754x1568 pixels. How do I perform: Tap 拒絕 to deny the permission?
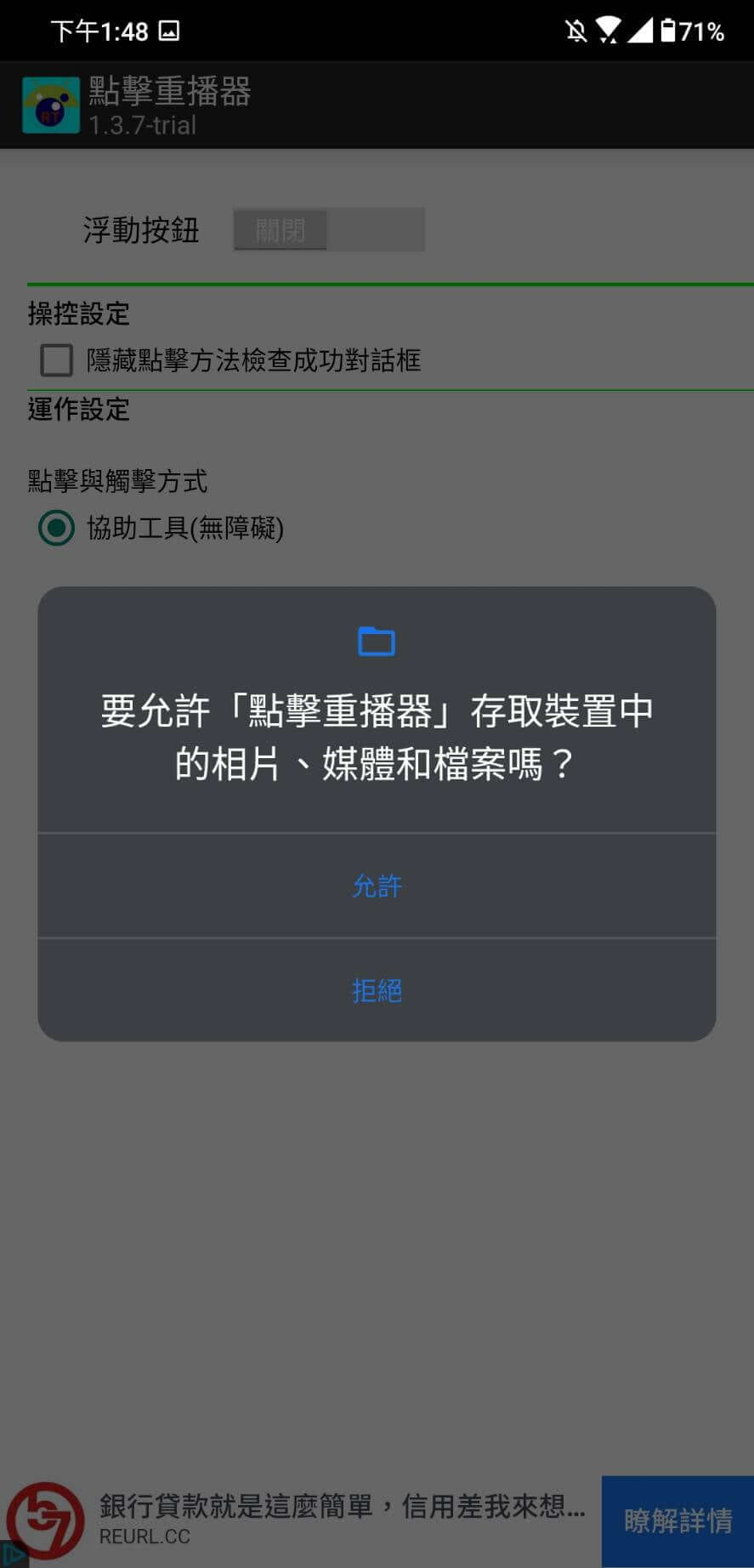click(377, 990)
